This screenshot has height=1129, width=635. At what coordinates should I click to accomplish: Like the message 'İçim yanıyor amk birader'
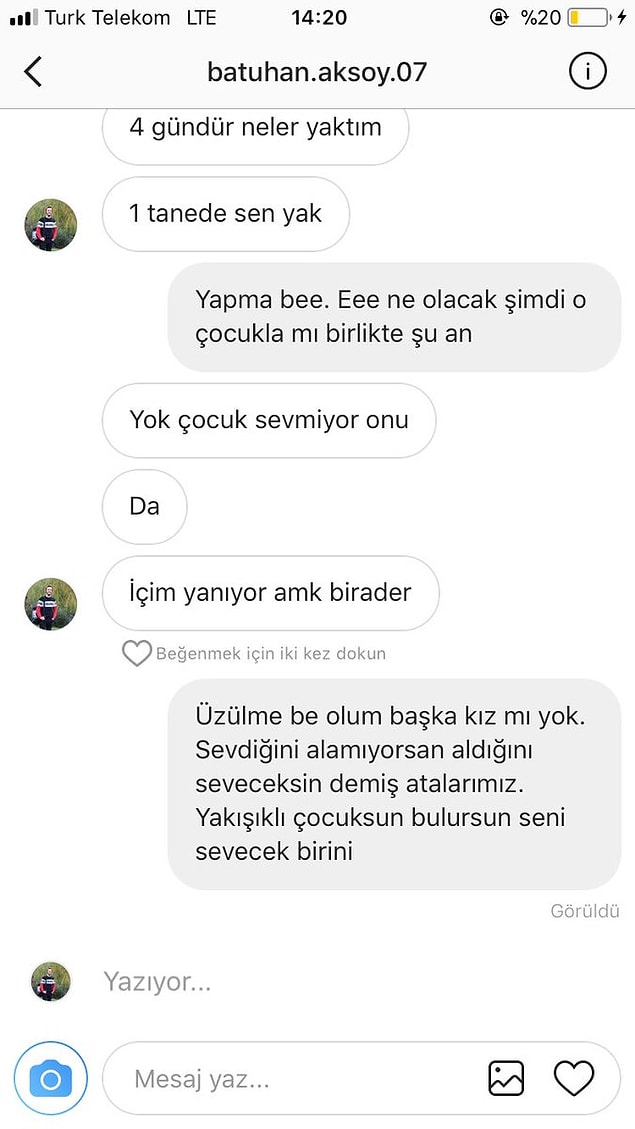coord(136,654)
